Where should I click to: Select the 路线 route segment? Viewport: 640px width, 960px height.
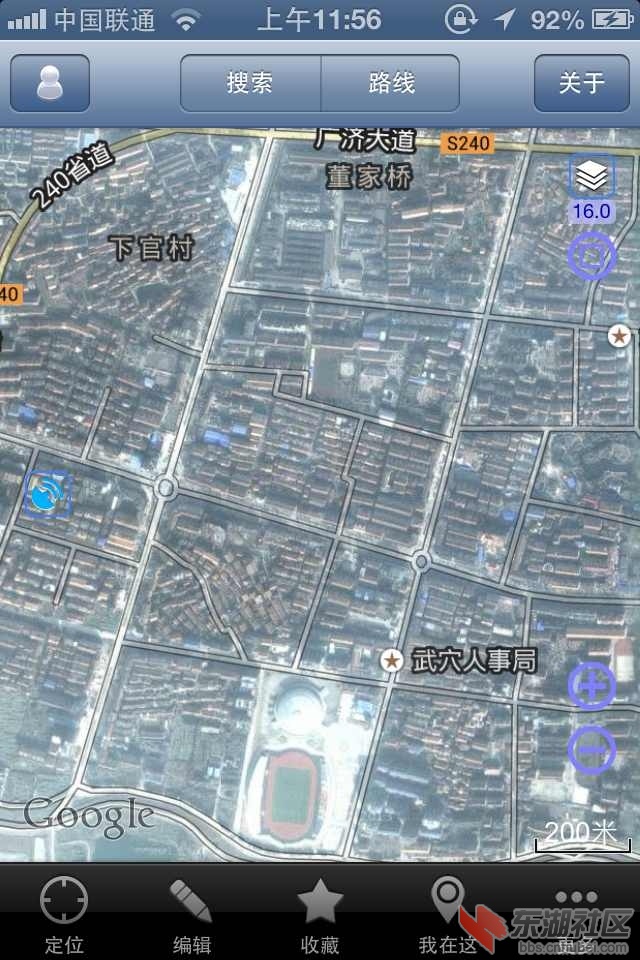[391, 82]
